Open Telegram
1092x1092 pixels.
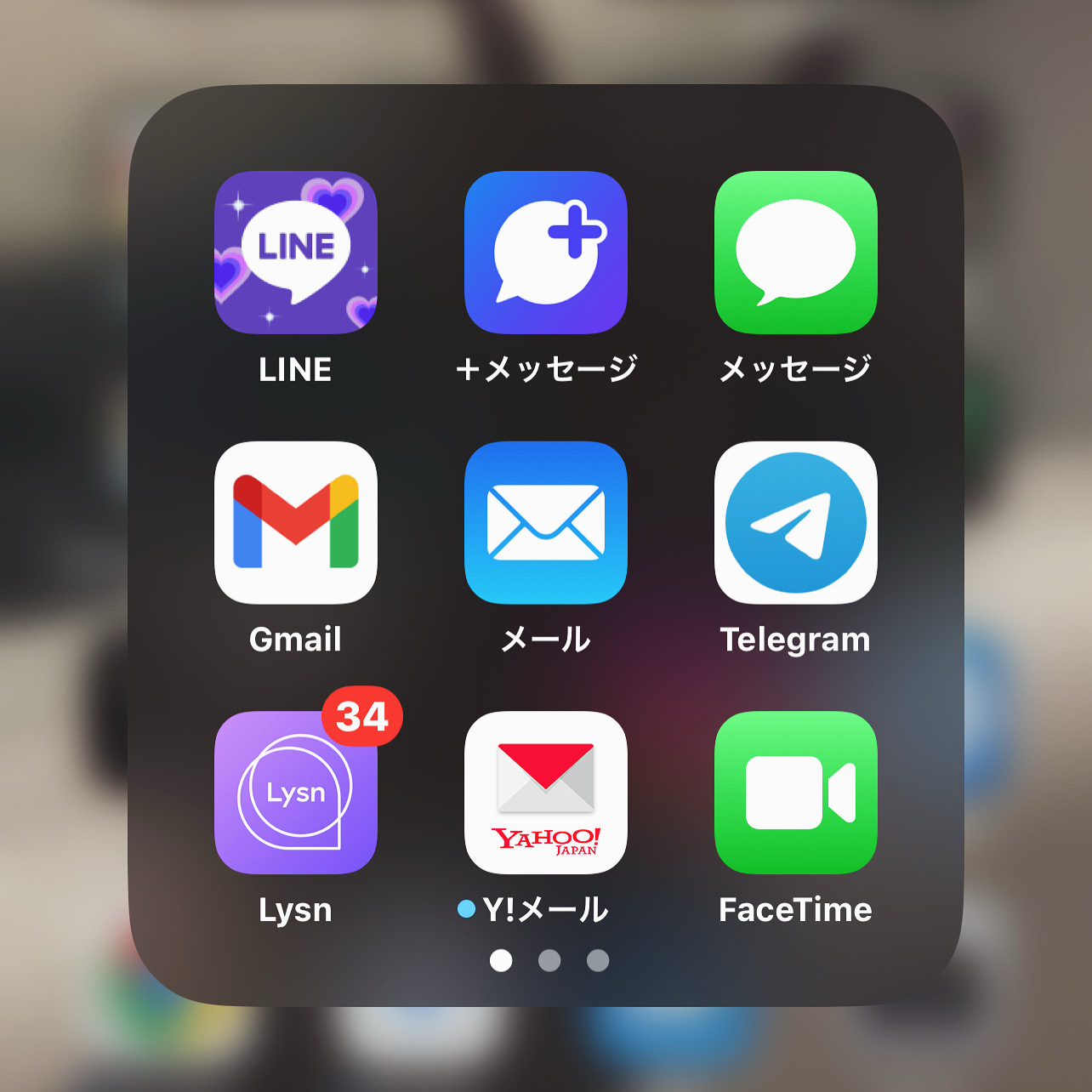[x=795, y=522]
